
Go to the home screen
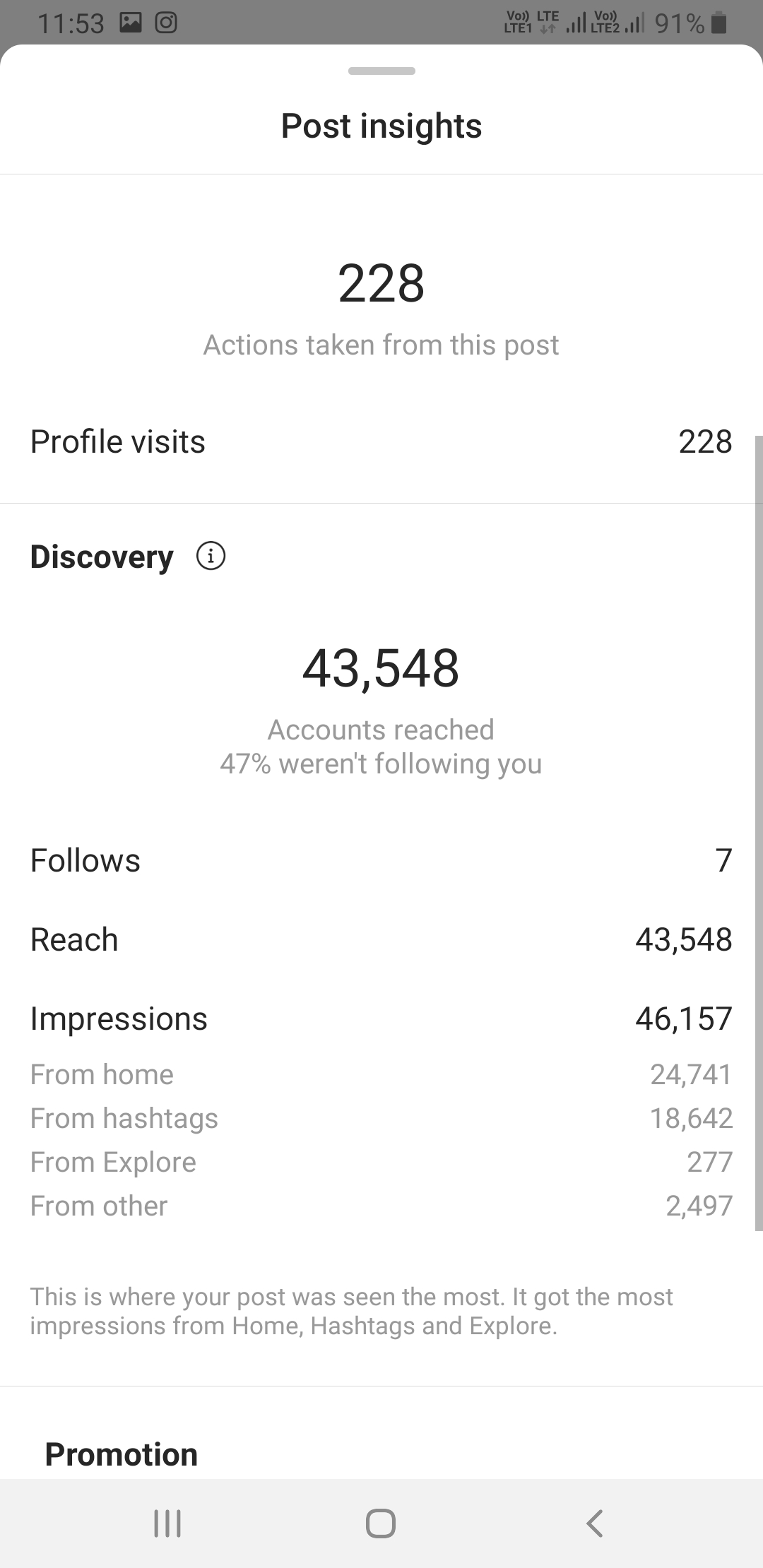pos(381,1524)
